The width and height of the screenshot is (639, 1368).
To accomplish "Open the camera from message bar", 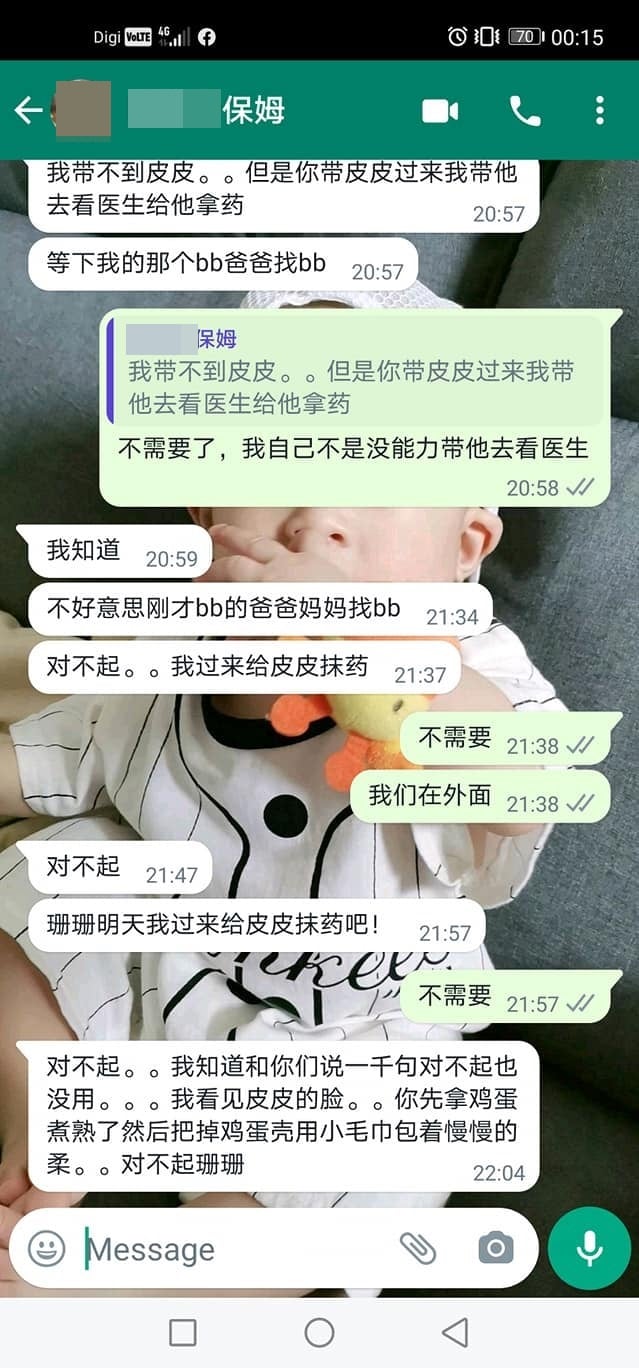I will 495,1248.
